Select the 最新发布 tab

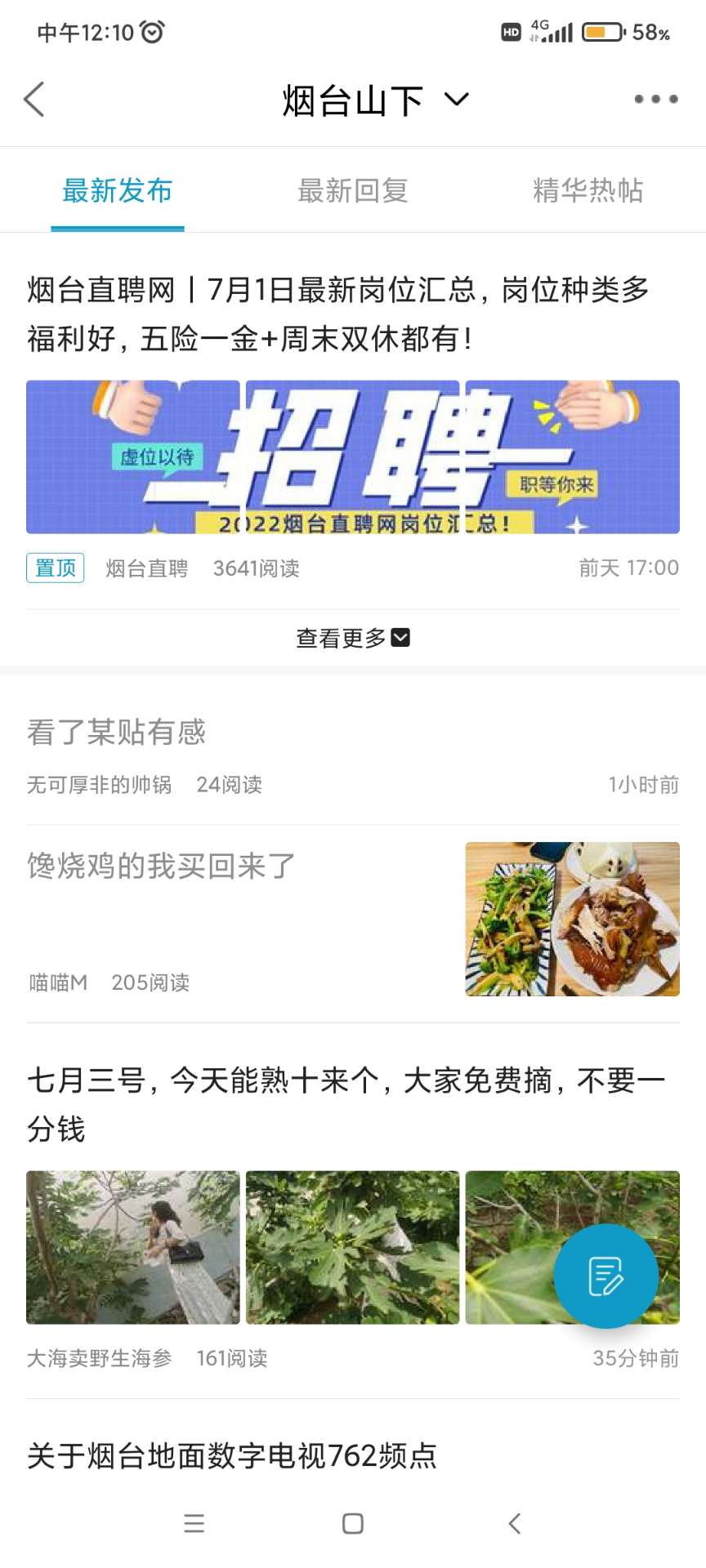click(x=118, y=191)
